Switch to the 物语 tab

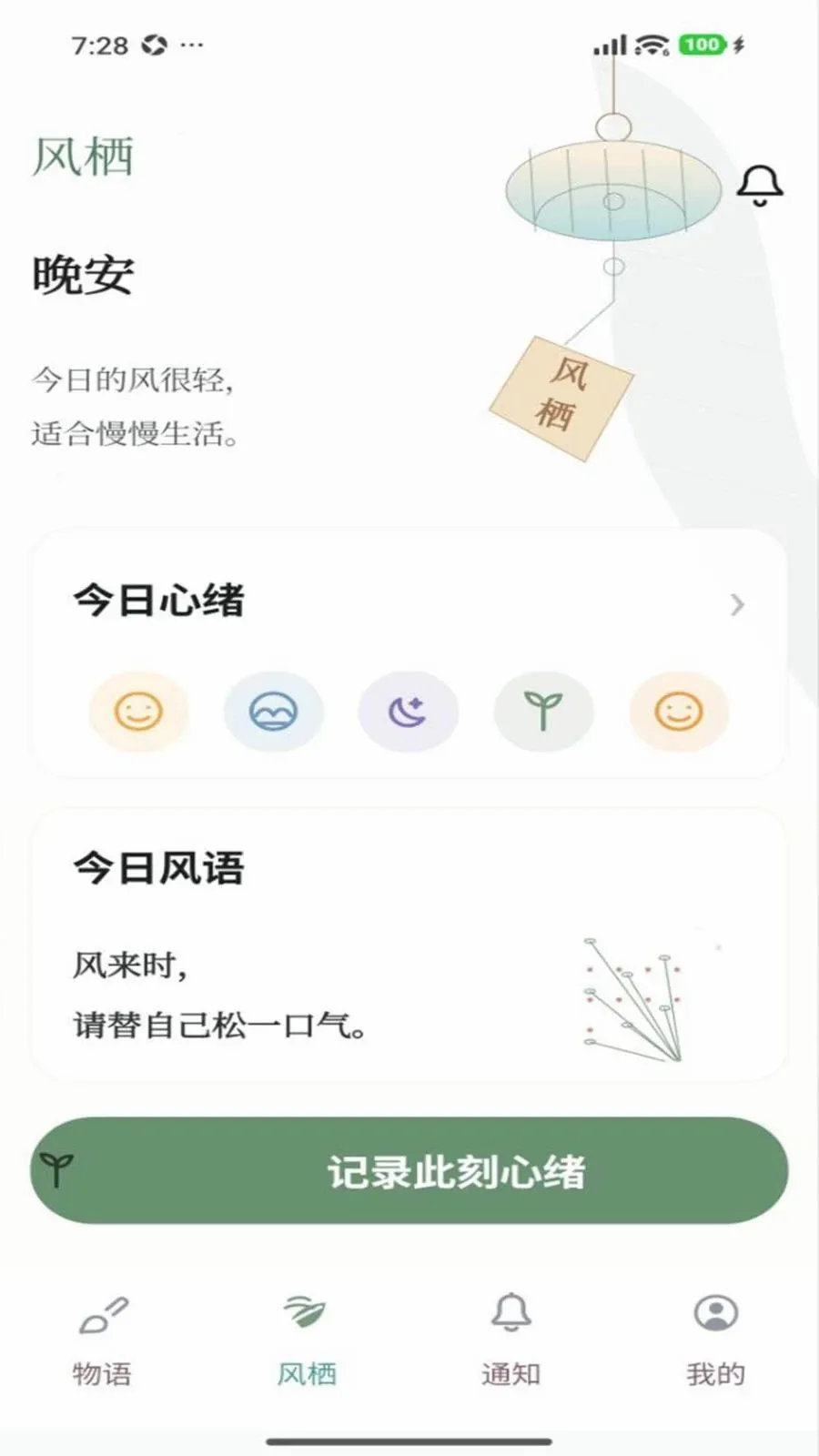(103, 1341)
